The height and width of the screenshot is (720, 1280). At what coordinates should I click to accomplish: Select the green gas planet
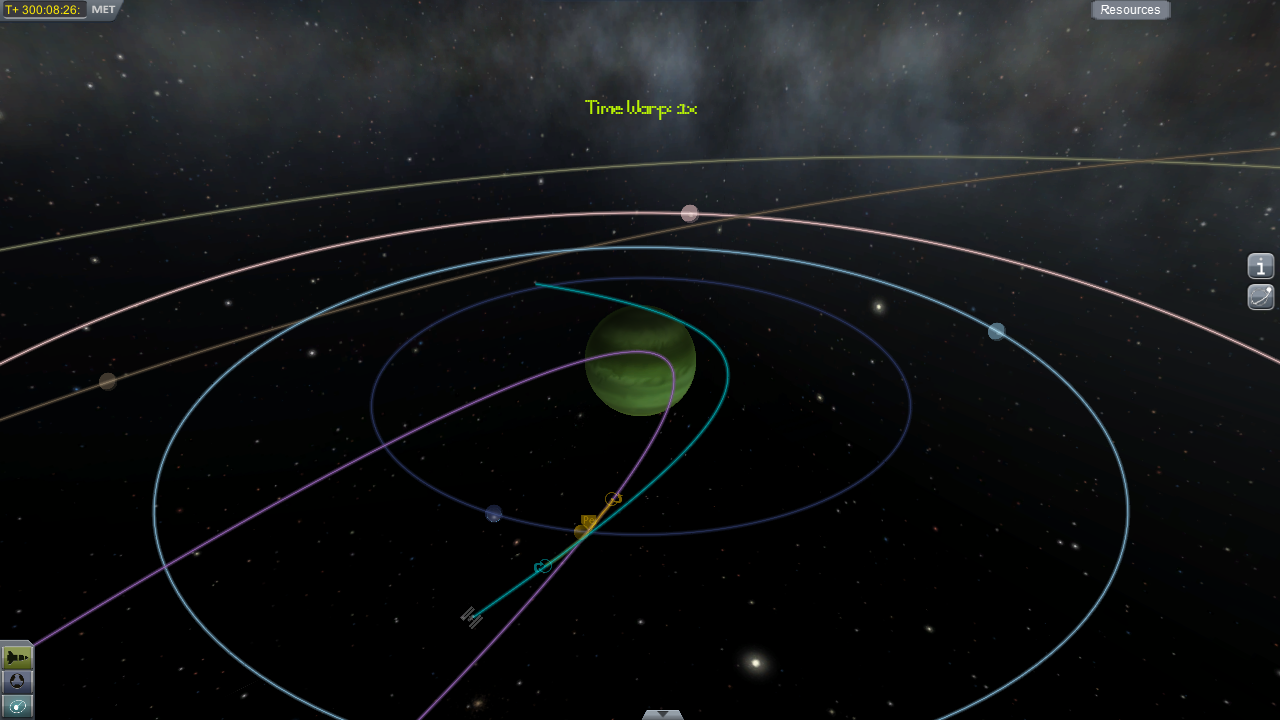(640, 360)
